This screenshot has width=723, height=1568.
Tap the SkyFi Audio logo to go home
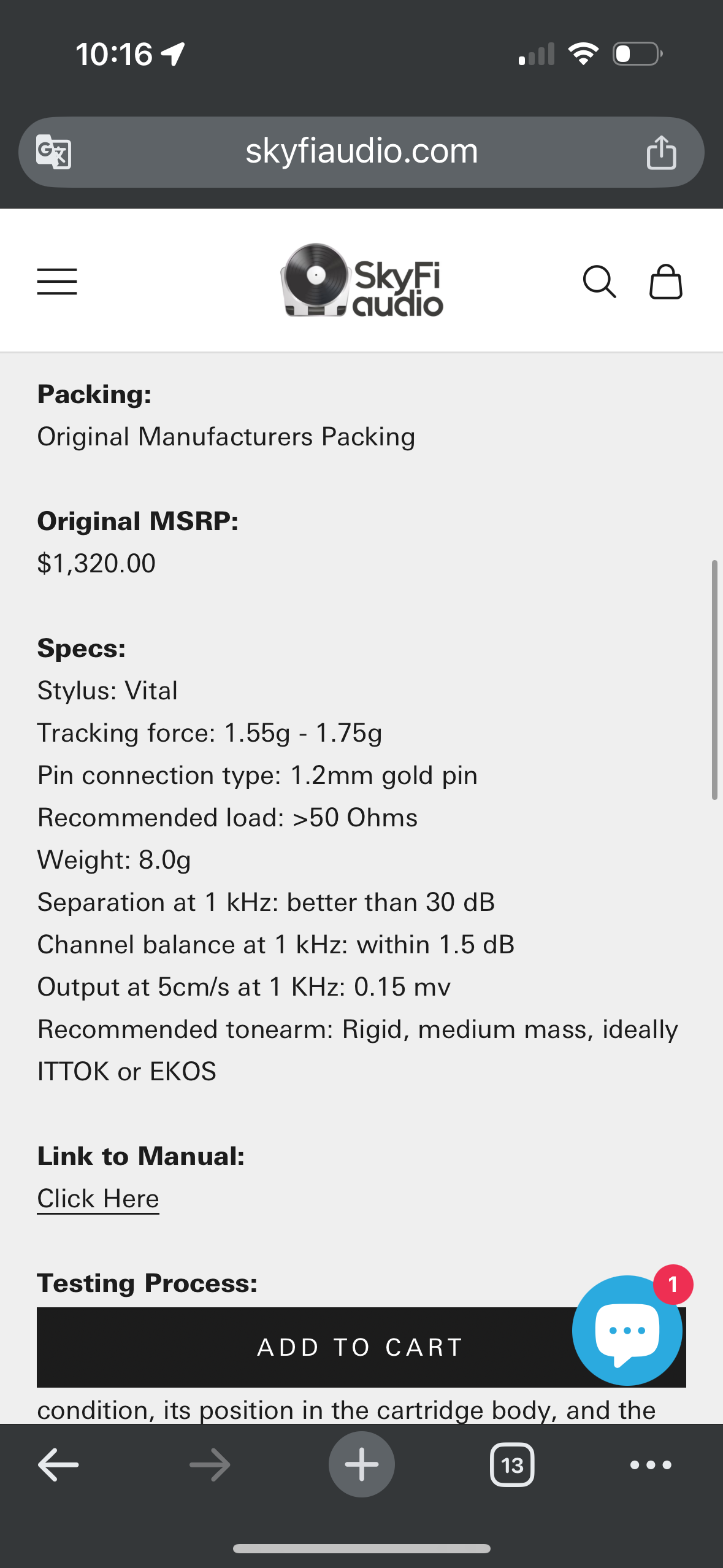[362, 282]
